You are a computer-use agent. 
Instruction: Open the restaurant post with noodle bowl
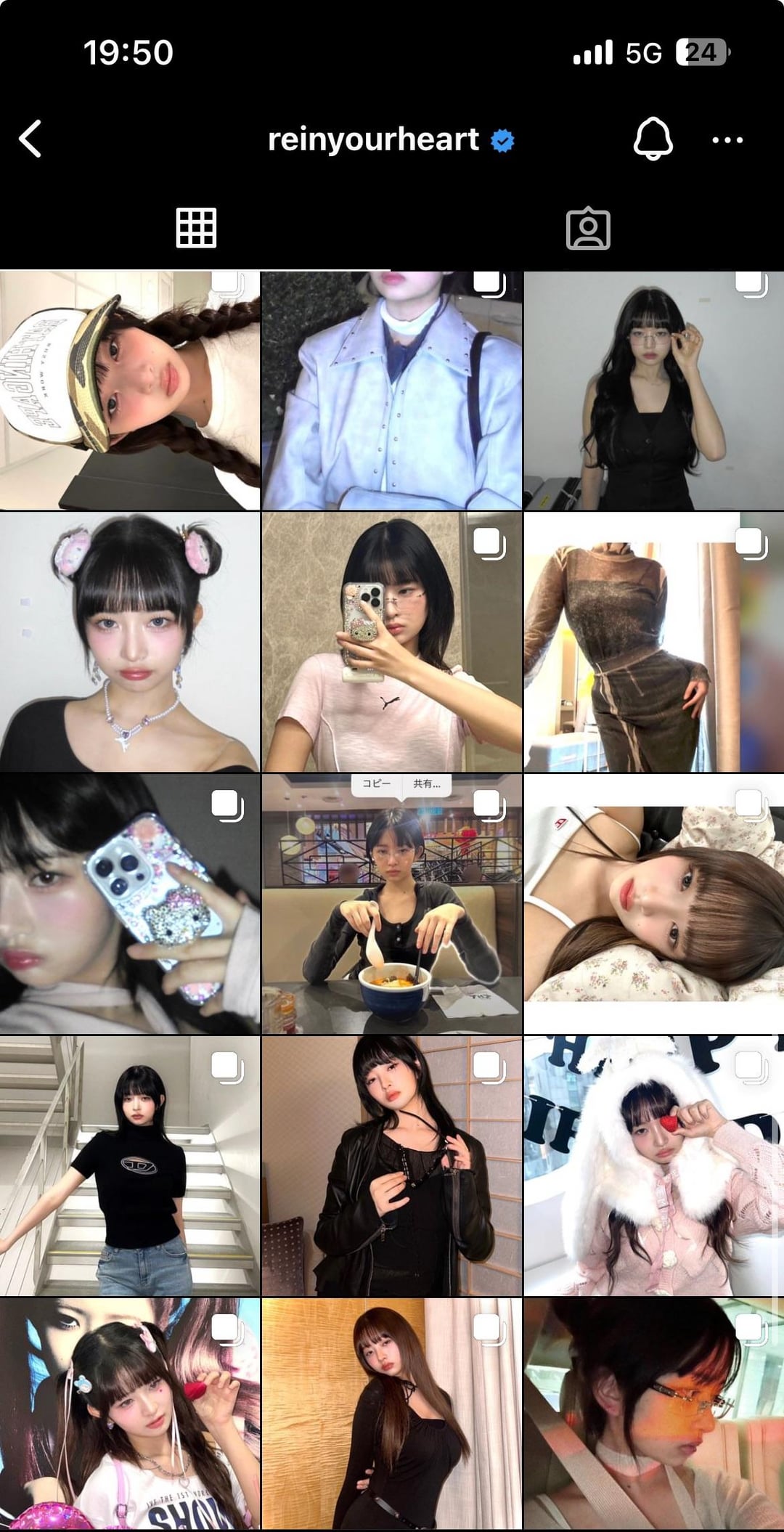[391, 903]
